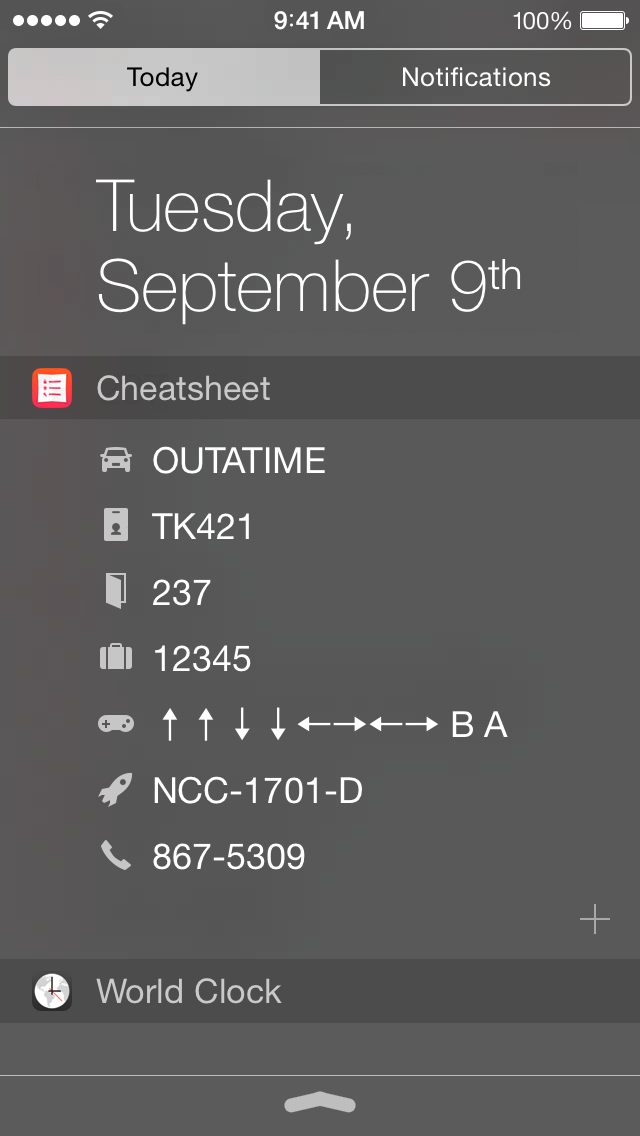The height and width of the screenshot is (1136, 640).
Task: Tap the Notification Center grabber handle
Action: (x=320, y=1104)
